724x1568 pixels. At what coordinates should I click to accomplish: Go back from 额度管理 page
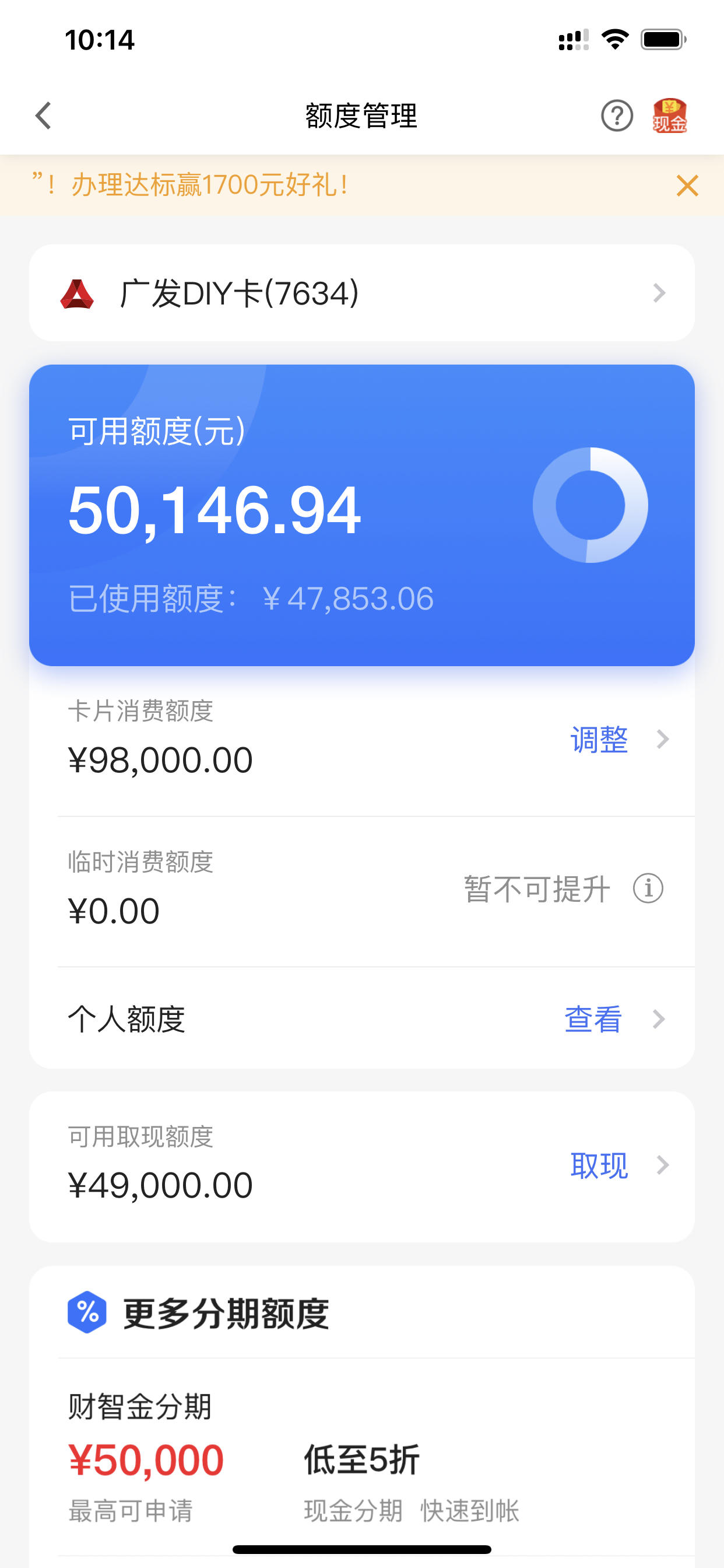click(43, 116)
